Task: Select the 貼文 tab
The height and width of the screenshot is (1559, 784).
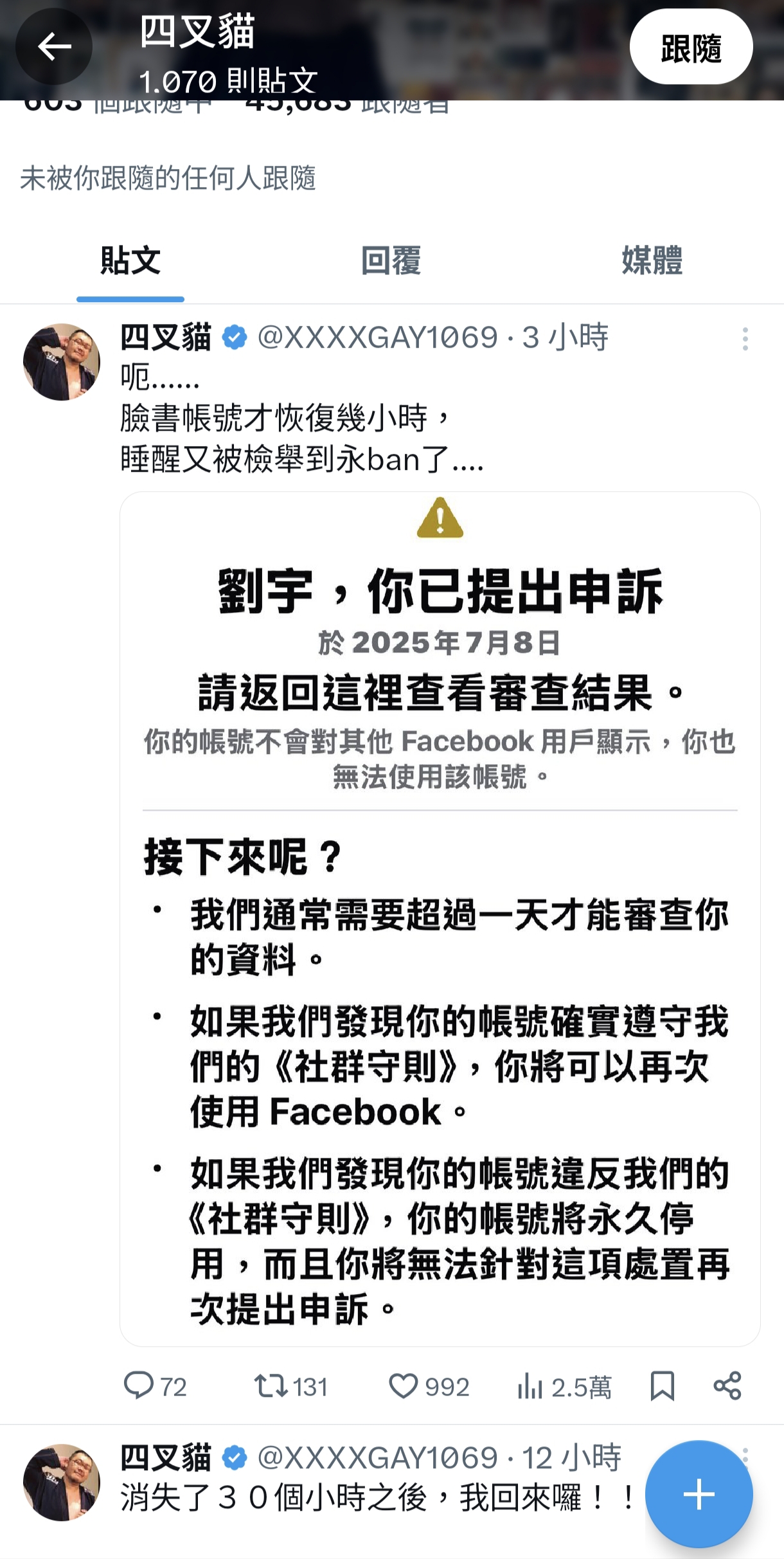Action: click(130, 260)
